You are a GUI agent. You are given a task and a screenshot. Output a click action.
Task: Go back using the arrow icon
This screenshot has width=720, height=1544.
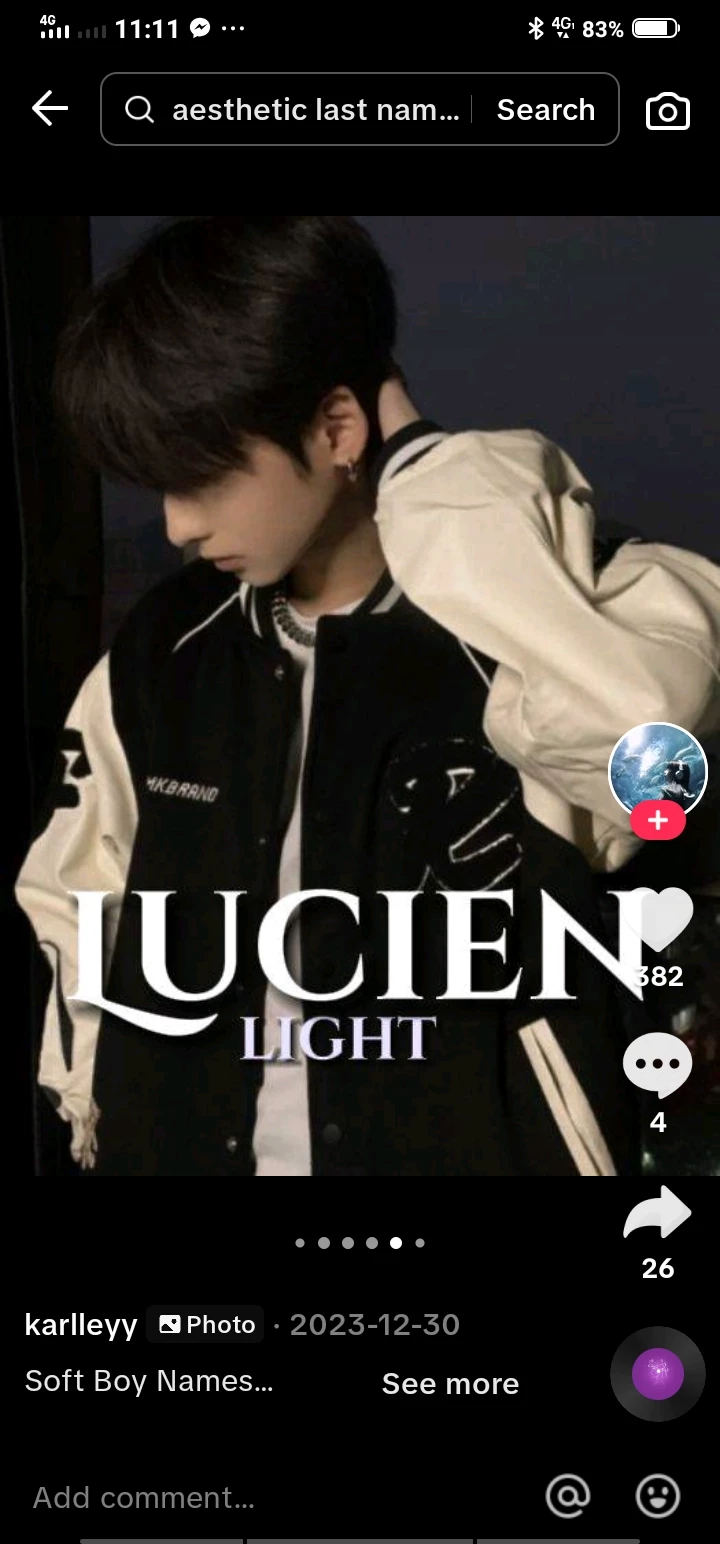coord(49,109)
